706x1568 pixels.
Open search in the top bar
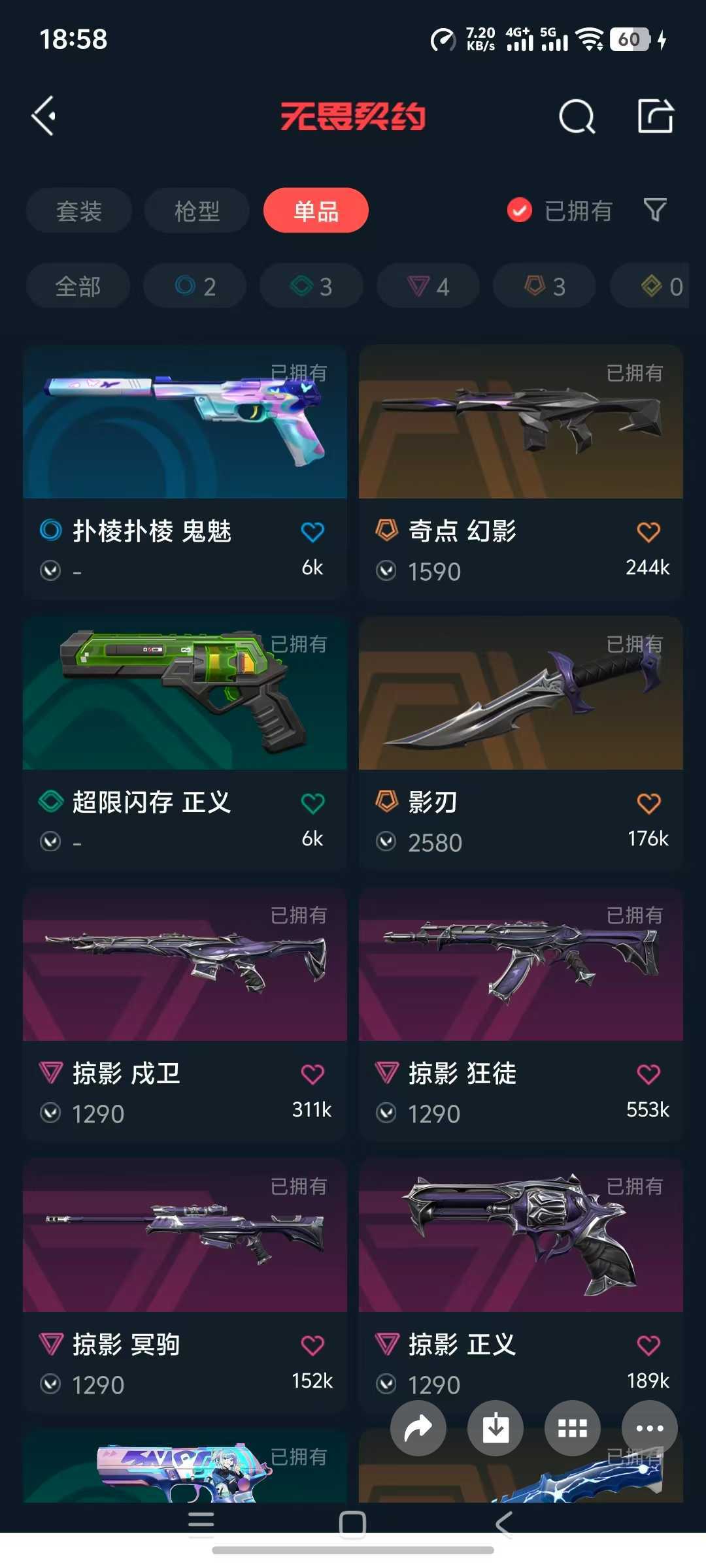coord(577,117)
